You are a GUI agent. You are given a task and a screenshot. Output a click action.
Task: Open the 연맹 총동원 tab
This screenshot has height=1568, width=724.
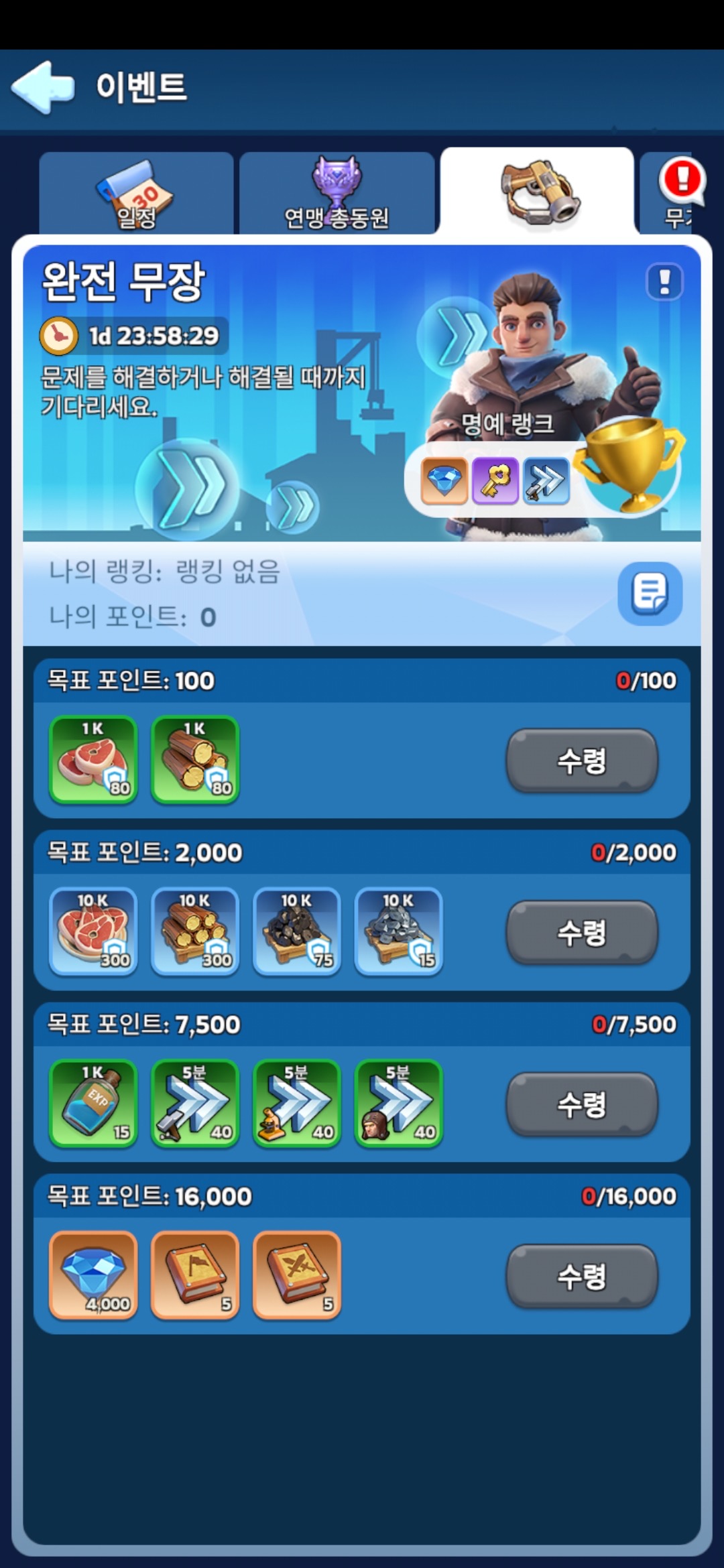coord(337,193)
